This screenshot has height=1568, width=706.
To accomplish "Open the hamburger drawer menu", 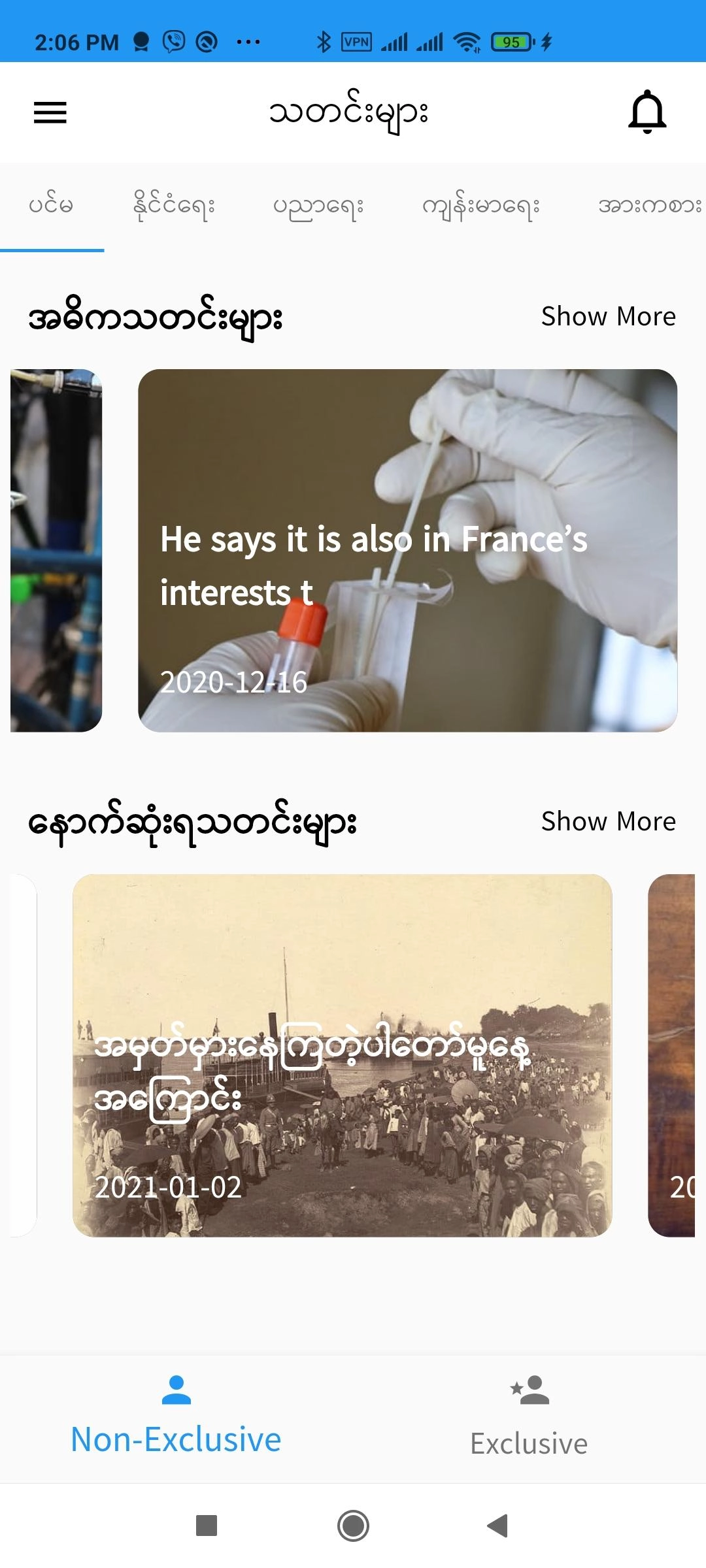I will pos(50,112).
